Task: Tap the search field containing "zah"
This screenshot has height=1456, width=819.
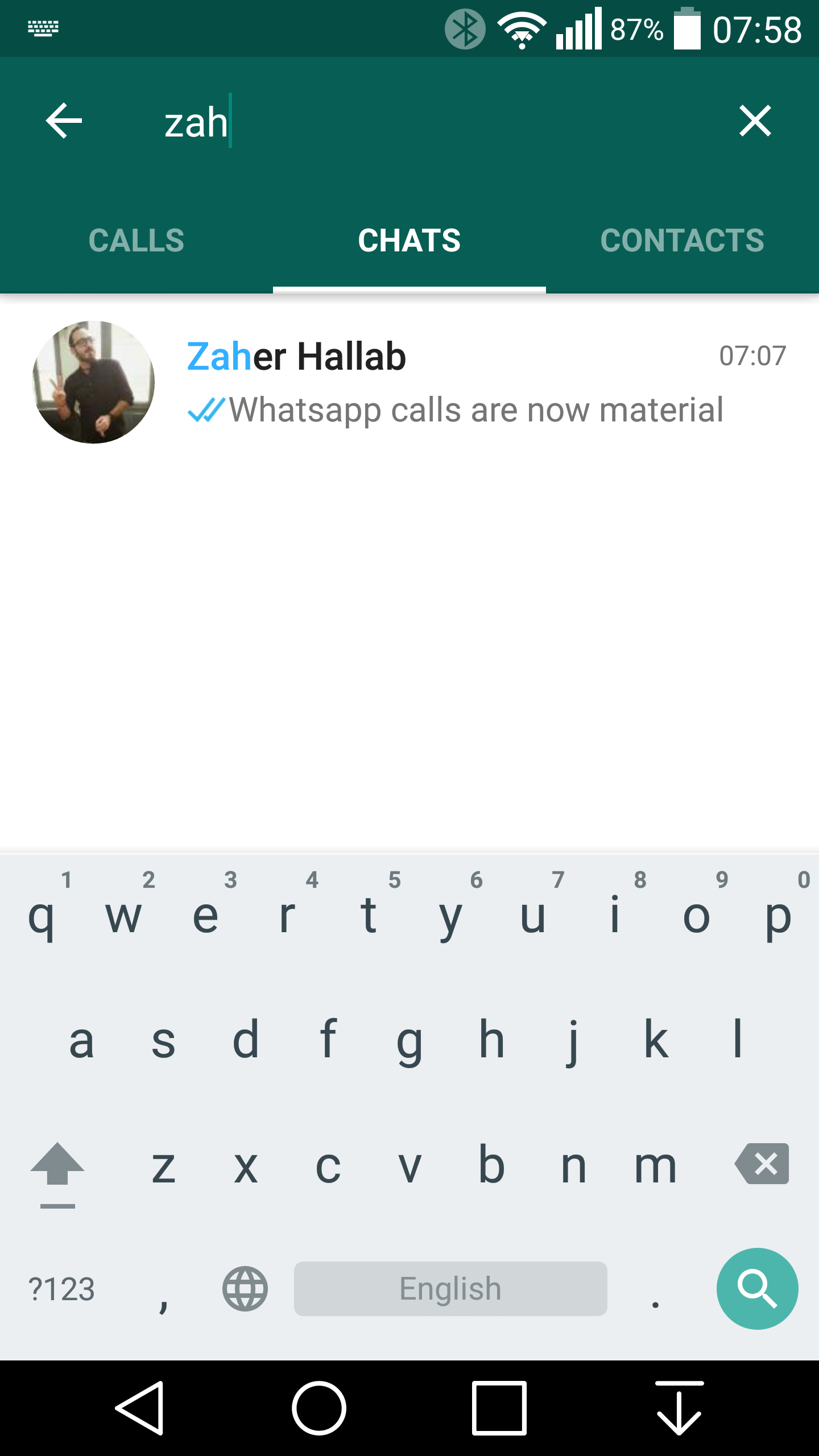Action: 398,122
